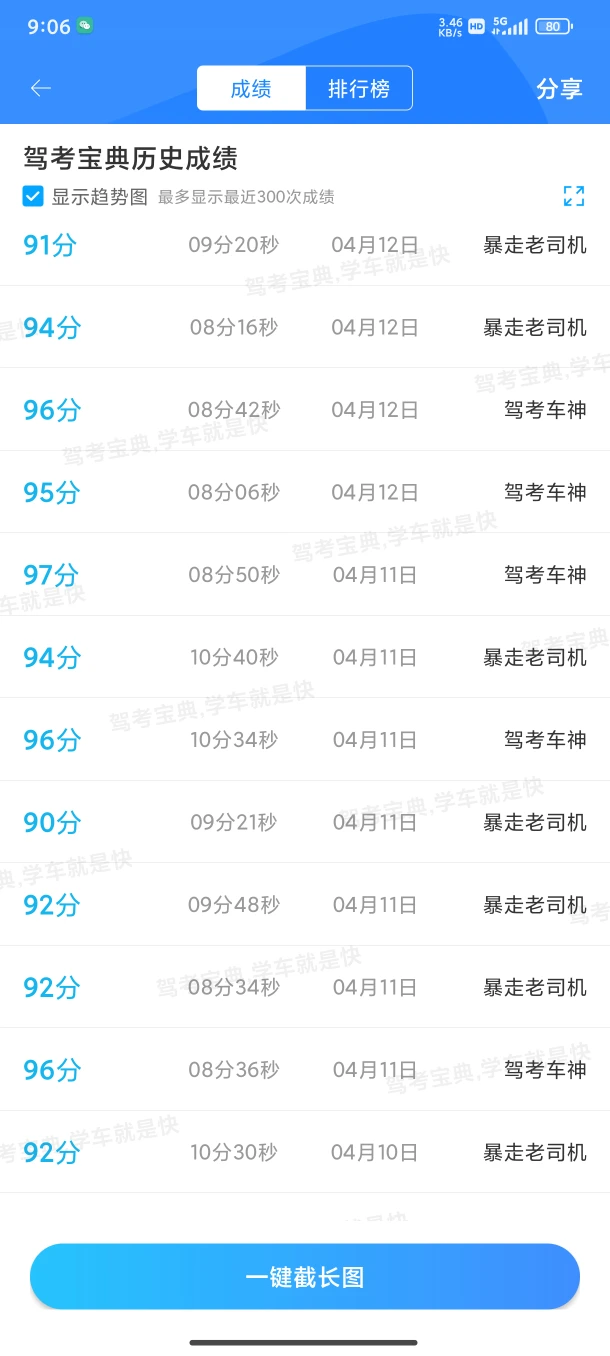Open the 90分 record taking 09分21秒
This screenshot has height=1356, width=610.
click(x=305, y=822)
